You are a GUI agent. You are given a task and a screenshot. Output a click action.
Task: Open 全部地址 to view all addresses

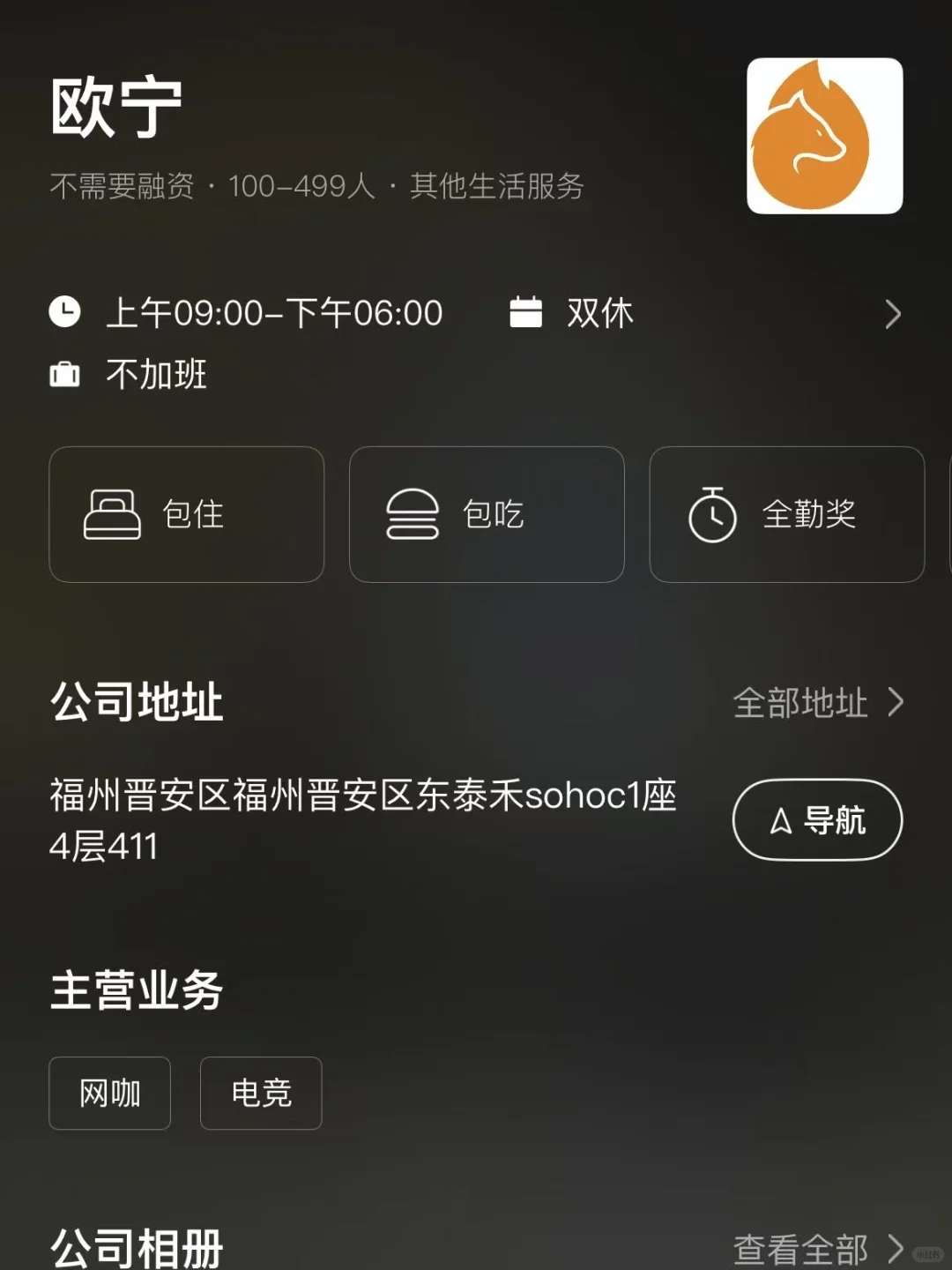817,703
